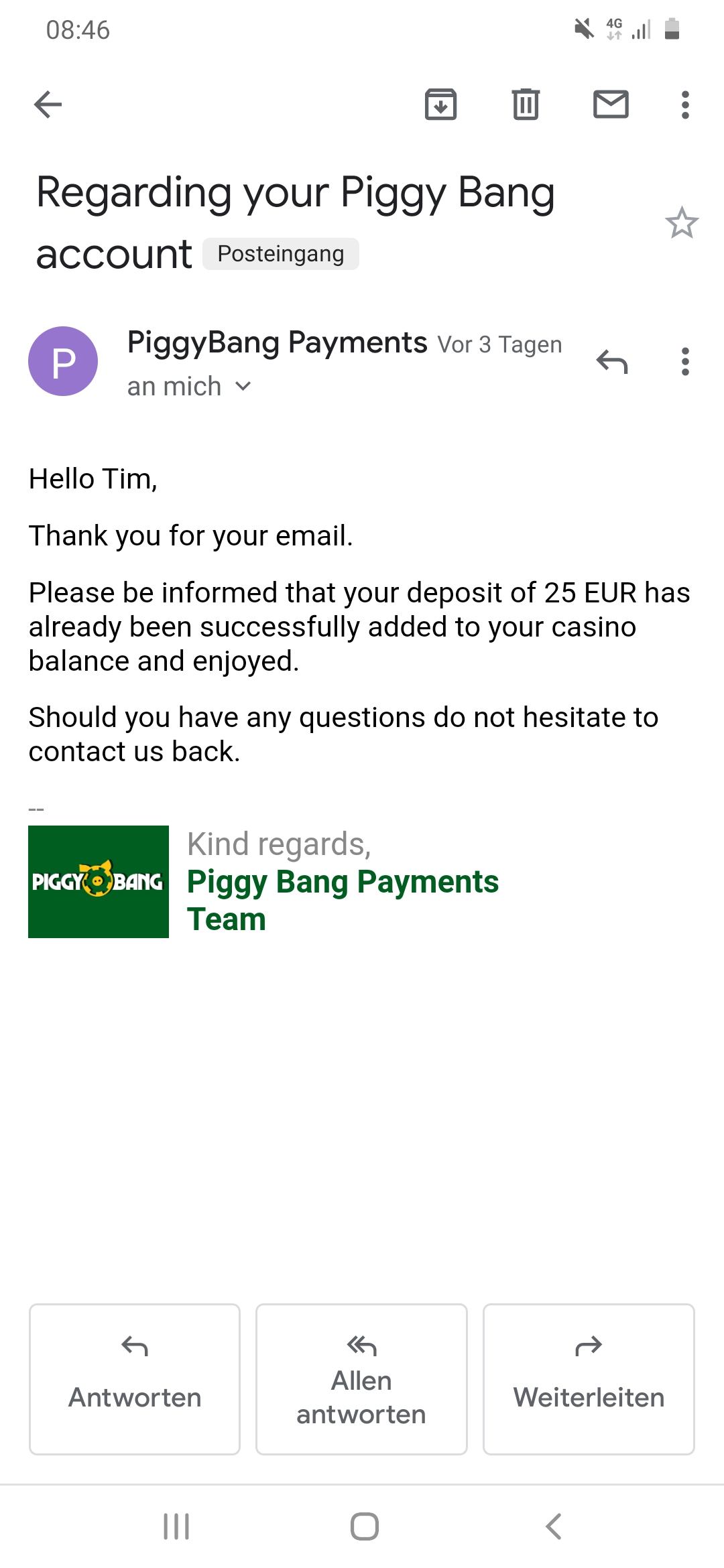Open the top toolbar overflow menu
724x1568 pixels.
pyautogui.click(x=684, y=105)
